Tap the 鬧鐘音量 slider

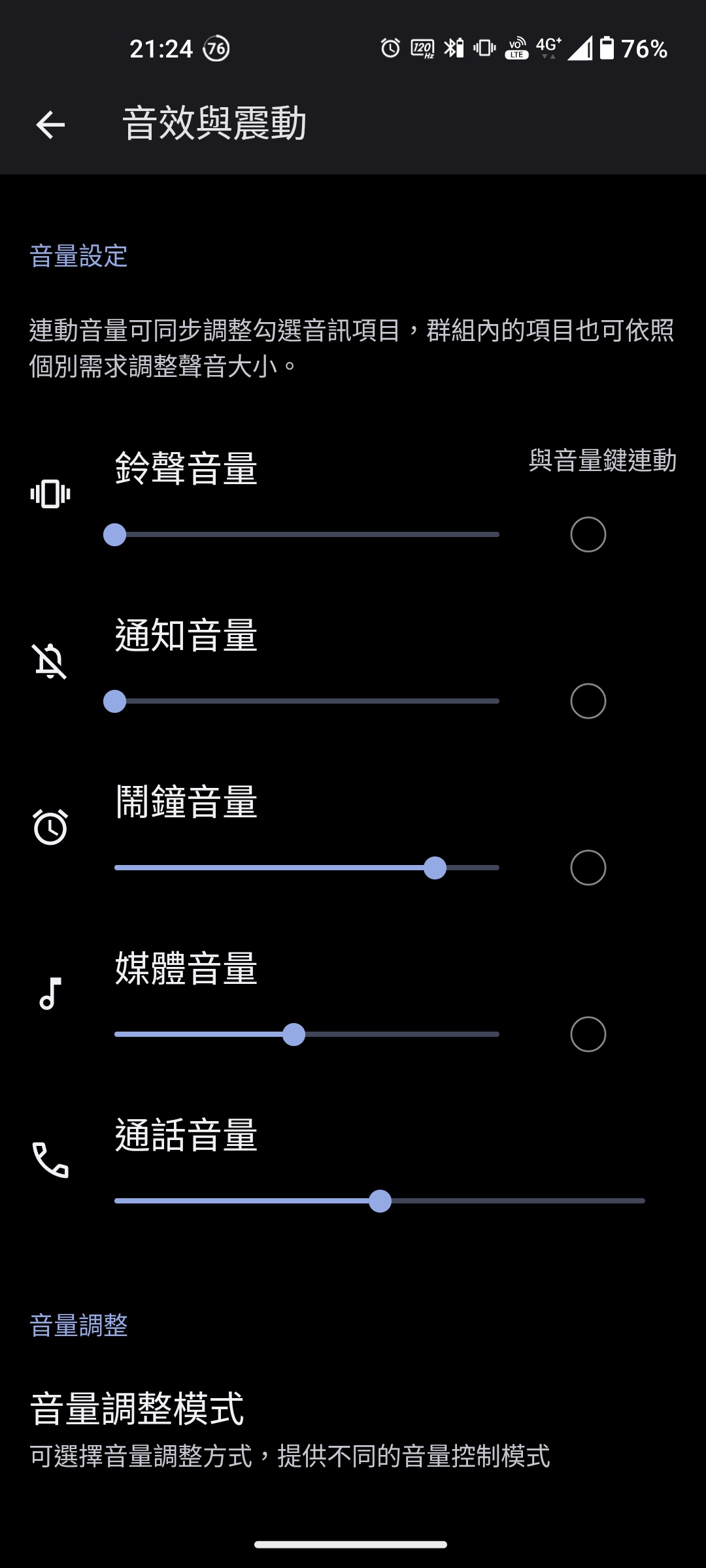click(307, 868)
